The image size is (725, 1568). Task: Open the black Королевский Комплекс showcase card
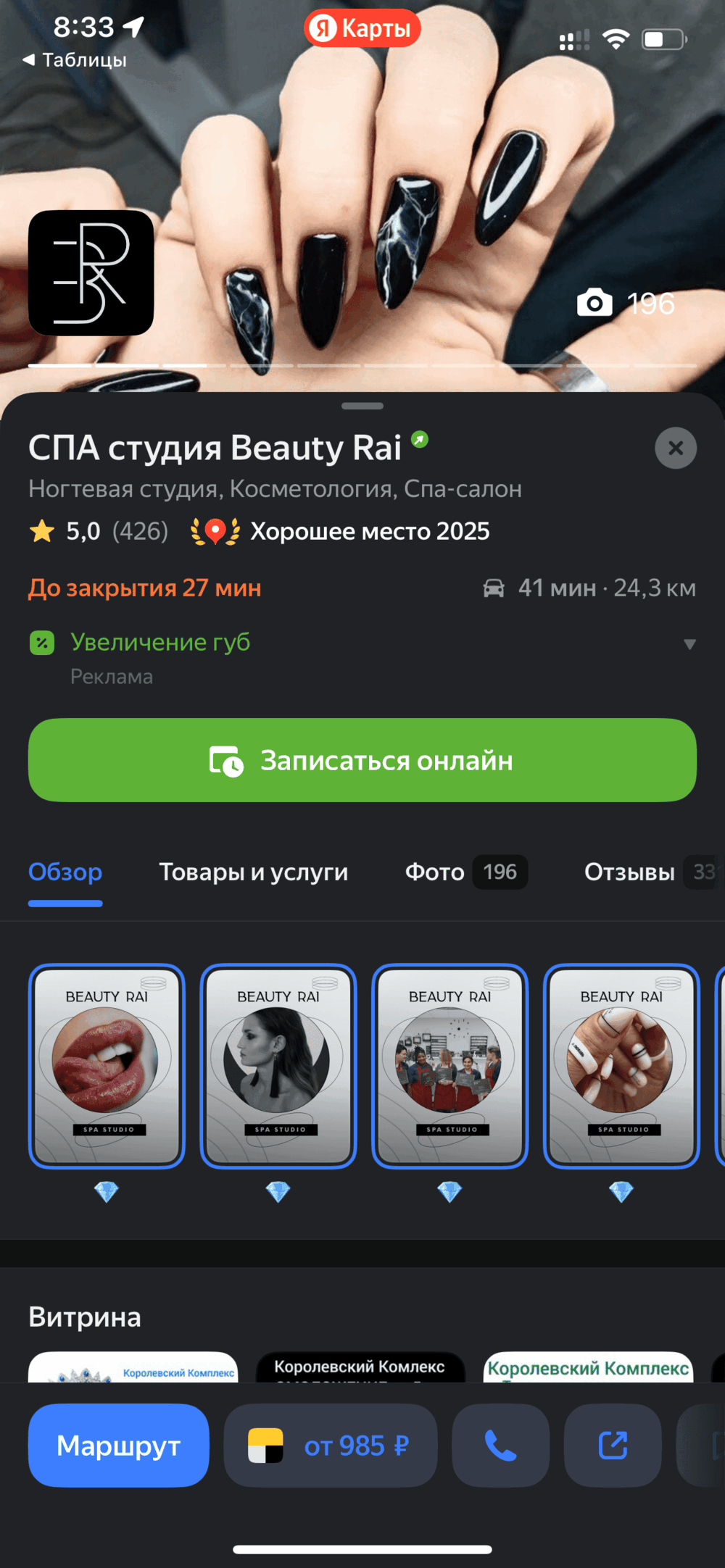[360, 1367]
